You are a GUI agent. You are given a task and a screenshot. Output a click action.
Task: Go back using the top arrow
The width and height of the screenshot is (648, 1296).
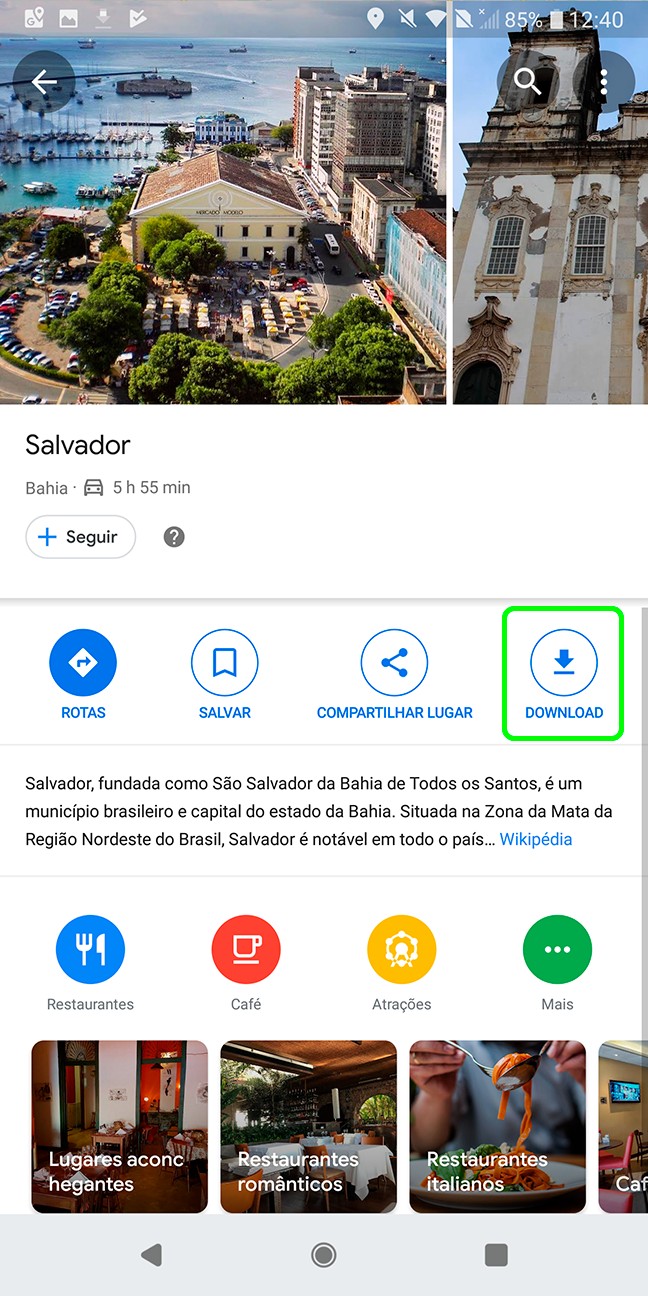point(43,82)
